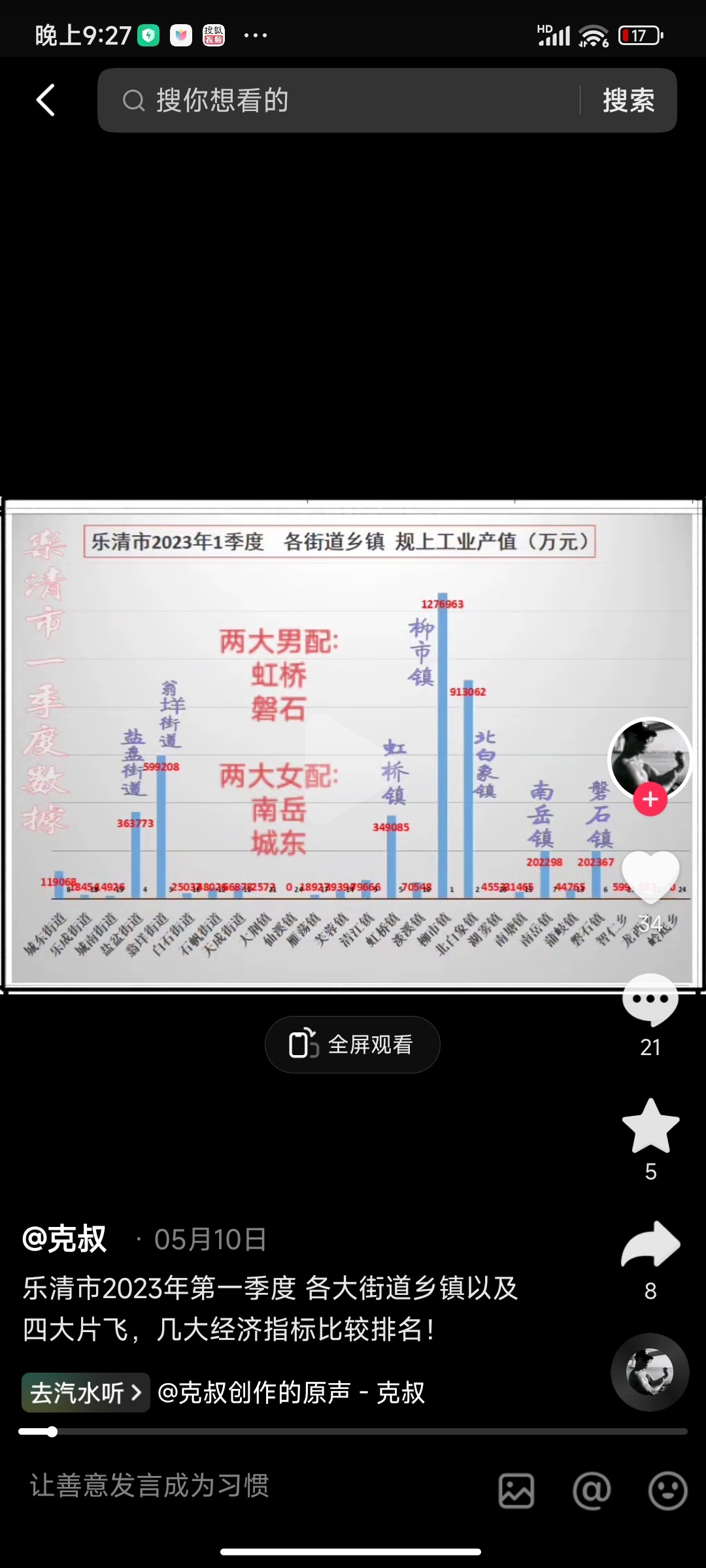Open the original sound @克叔创作的原声

click(x=292, y=1393)
